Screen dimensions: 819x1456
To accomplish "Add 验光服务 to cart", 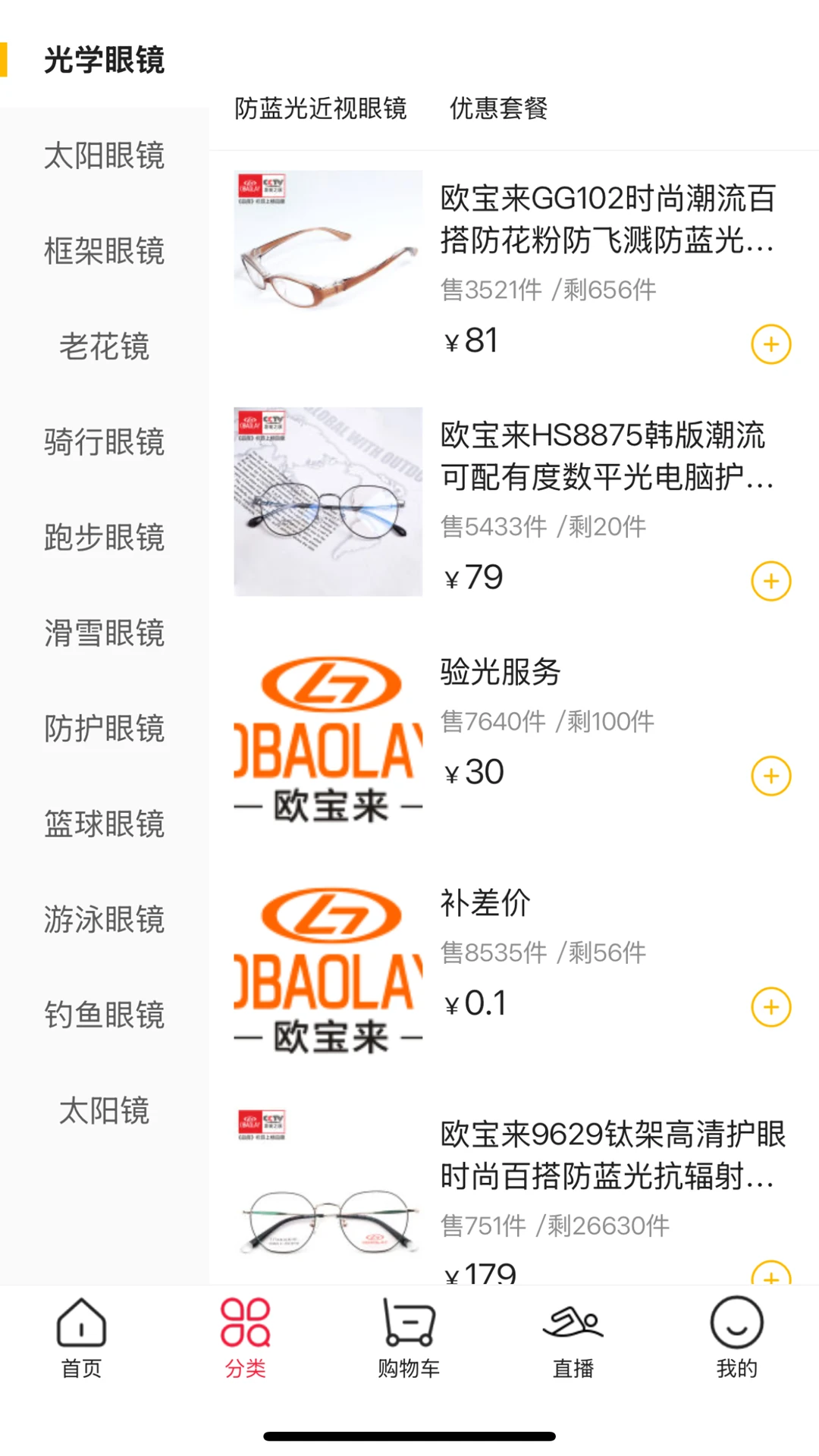I will 770,776.
